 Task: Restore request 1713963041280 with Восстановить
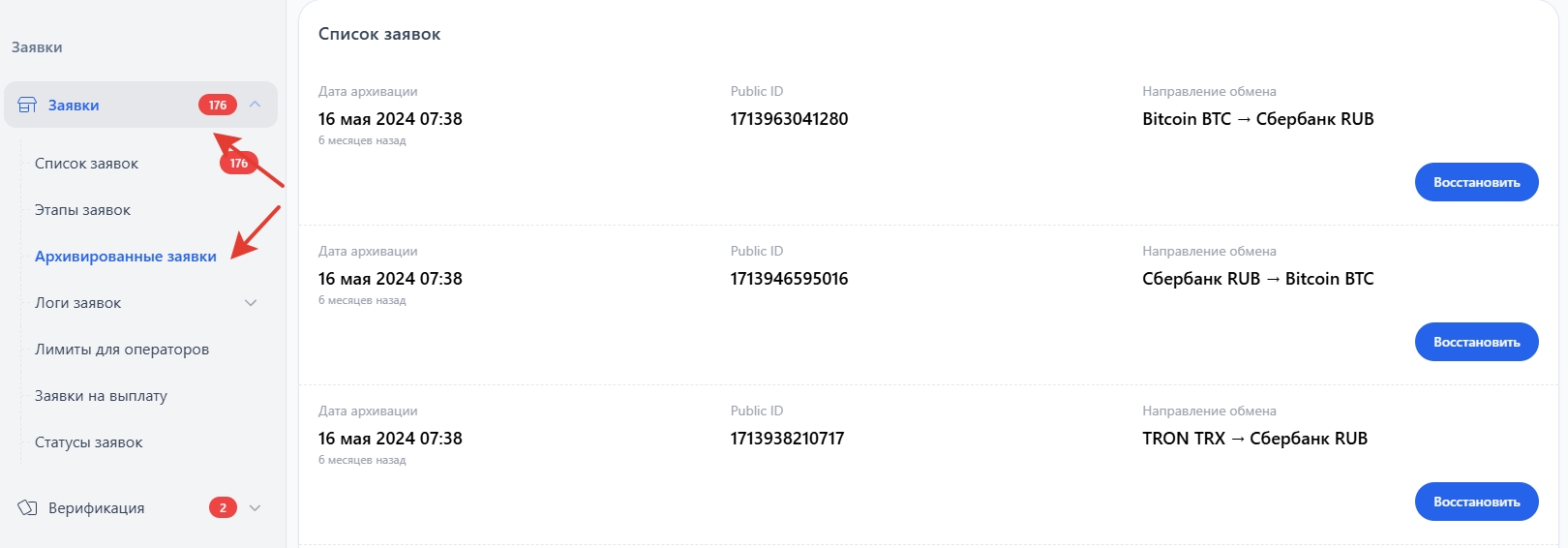coord(1476,182)
